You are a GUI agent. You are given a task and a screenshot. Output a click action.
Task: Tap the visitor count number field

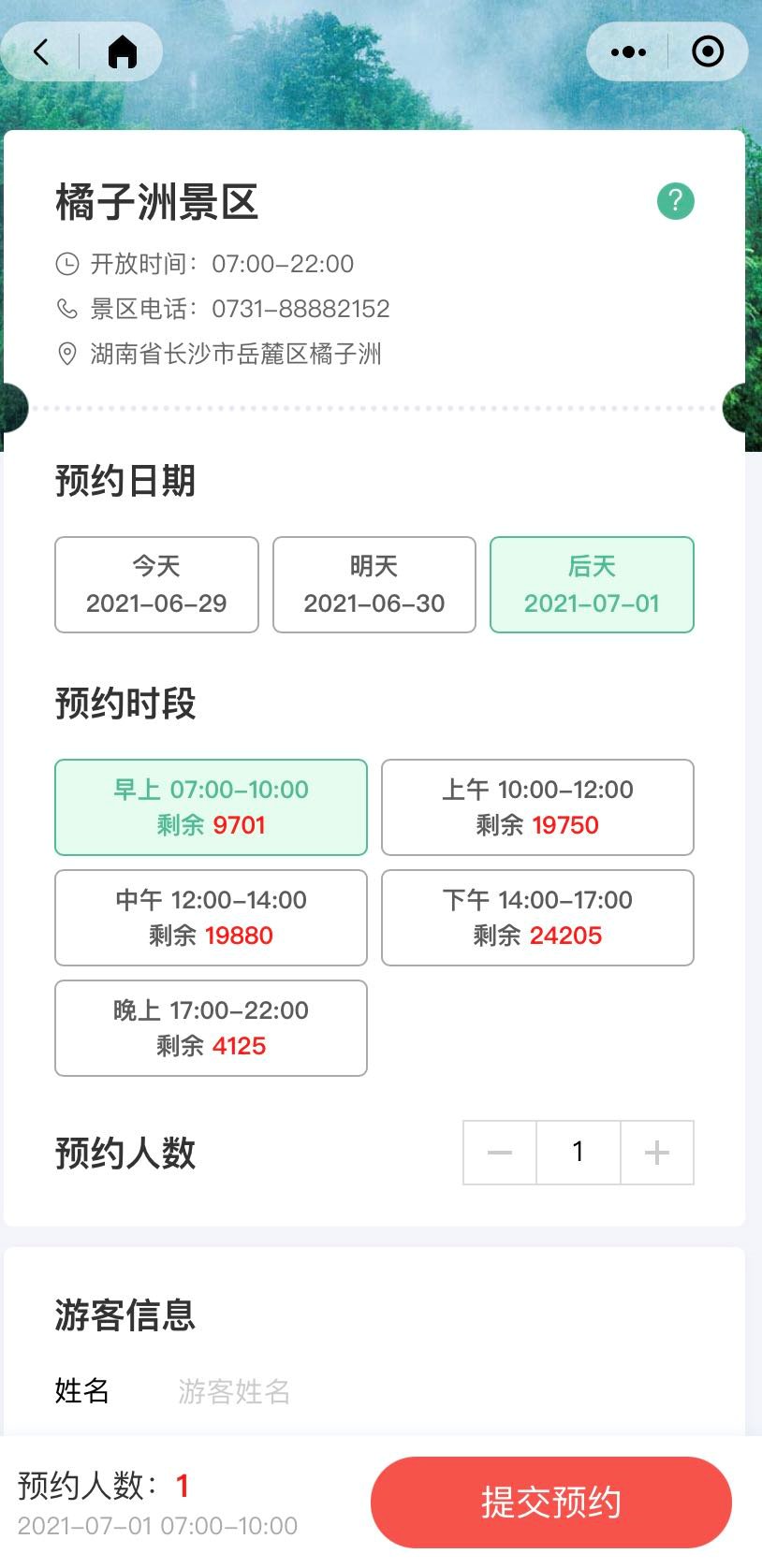[x=579, y=1153]
